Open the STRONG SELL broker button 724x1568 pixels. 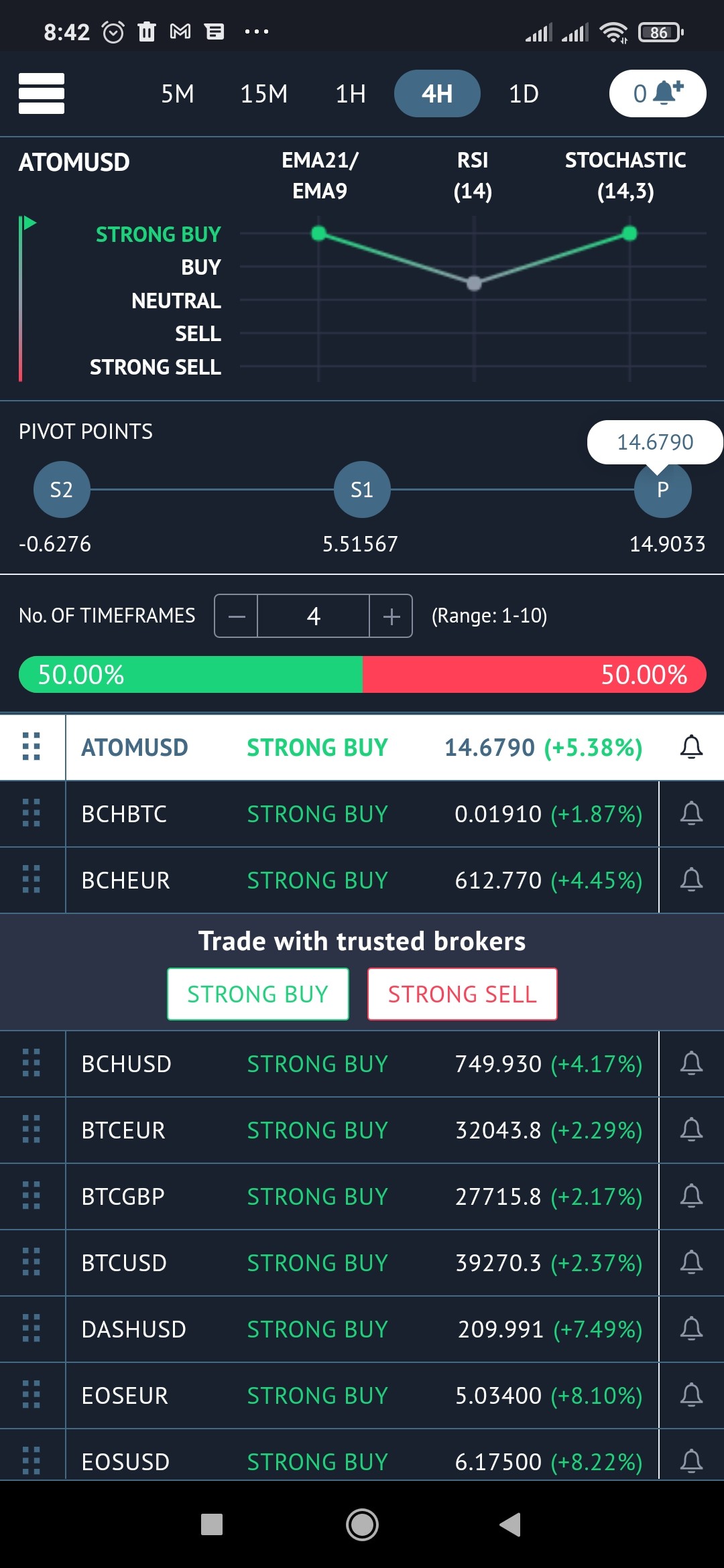pyautogui.click(x=463, y=994)
